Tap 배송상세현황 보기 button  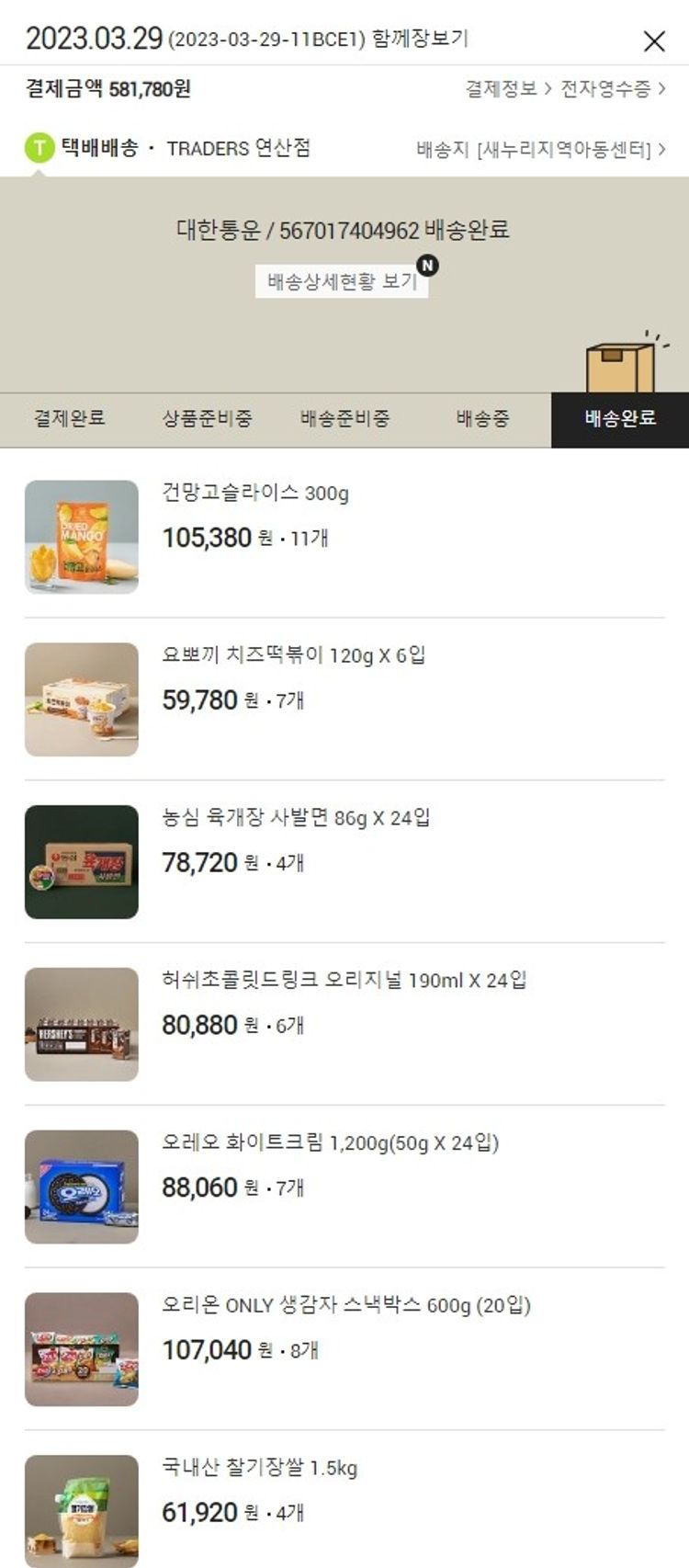[342, 281]
